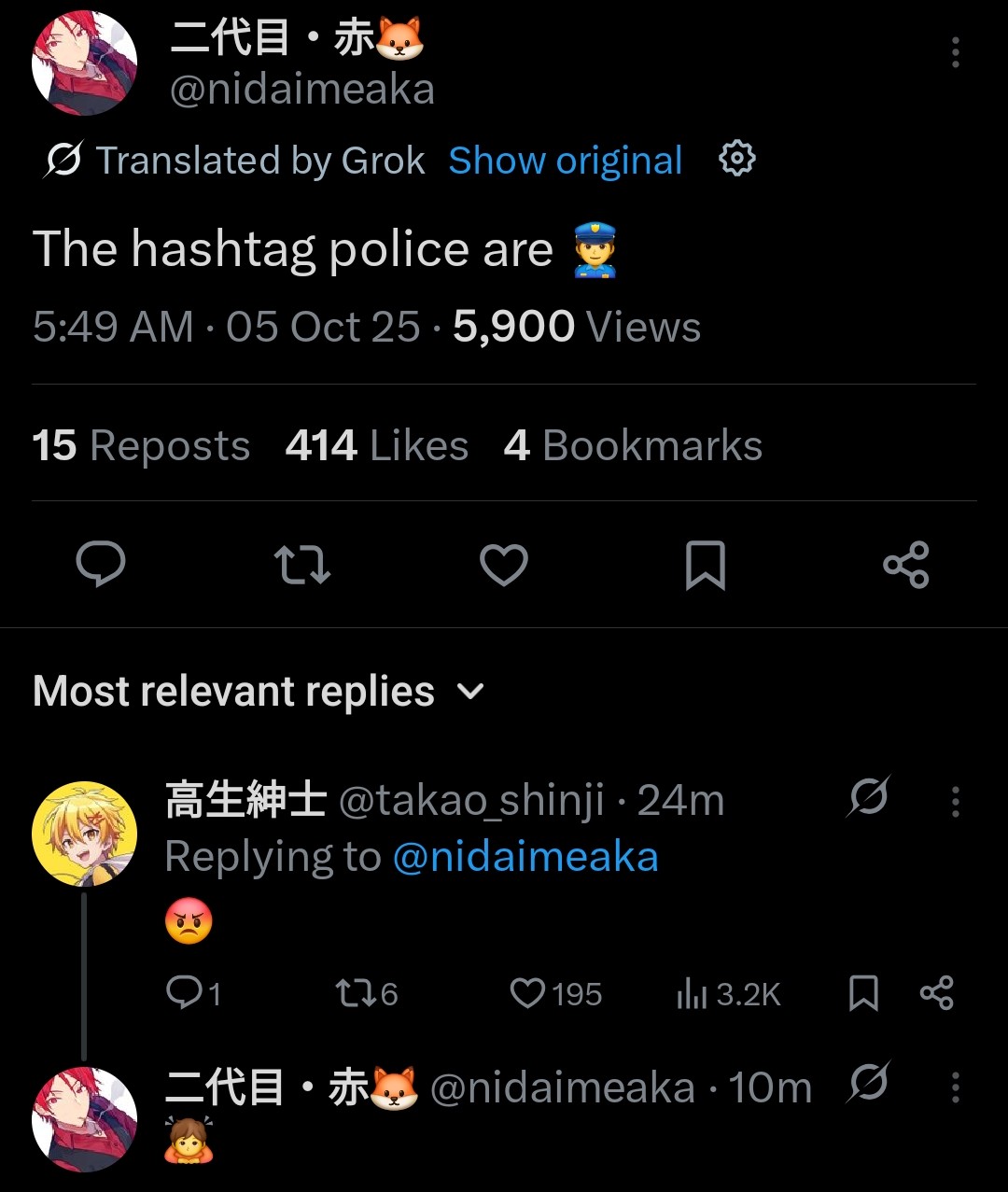Open the main post author's profile picture
Viewport: 1008px width, 1192px height.
tap(84, 63)
